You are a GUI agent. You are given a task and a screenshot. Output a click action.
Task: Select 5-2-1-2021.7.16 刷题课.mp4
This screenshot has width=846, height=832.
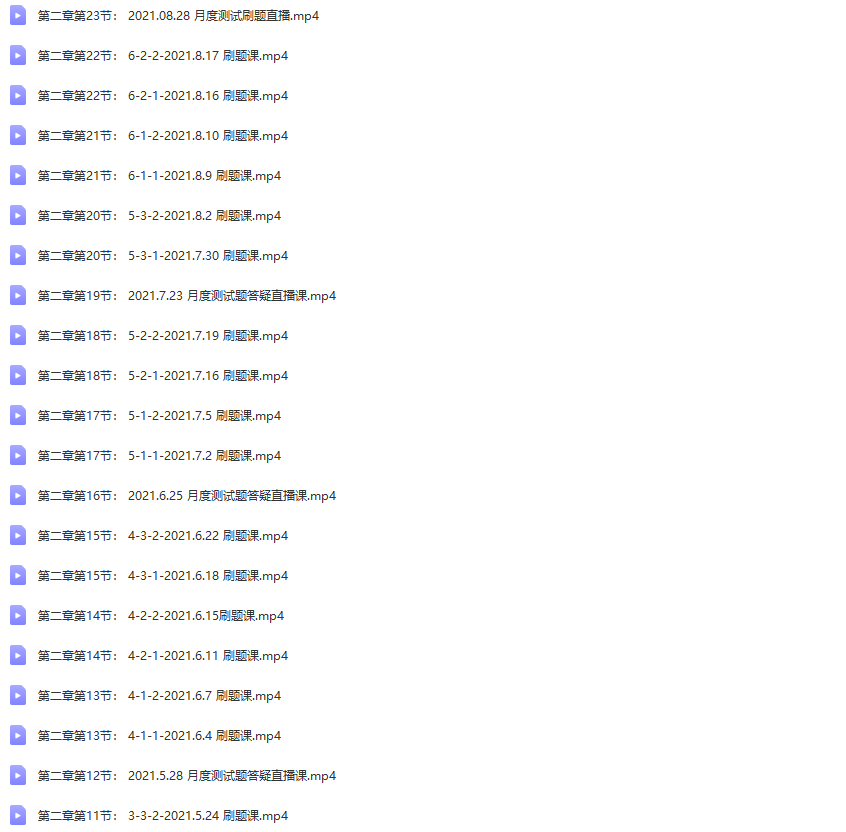pos(162,376)
